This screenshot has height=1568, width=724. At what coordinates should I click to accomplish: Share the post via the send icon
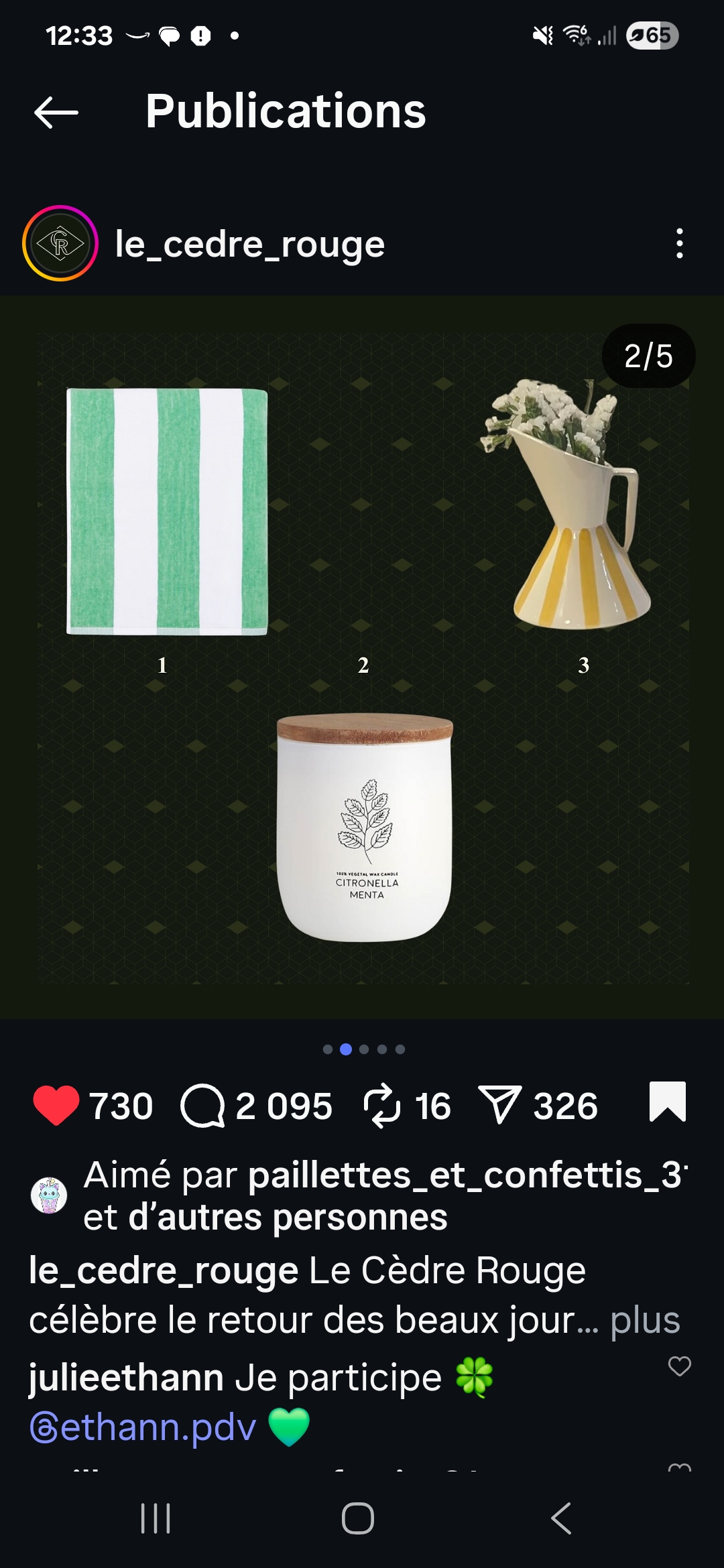(499, 1106)
